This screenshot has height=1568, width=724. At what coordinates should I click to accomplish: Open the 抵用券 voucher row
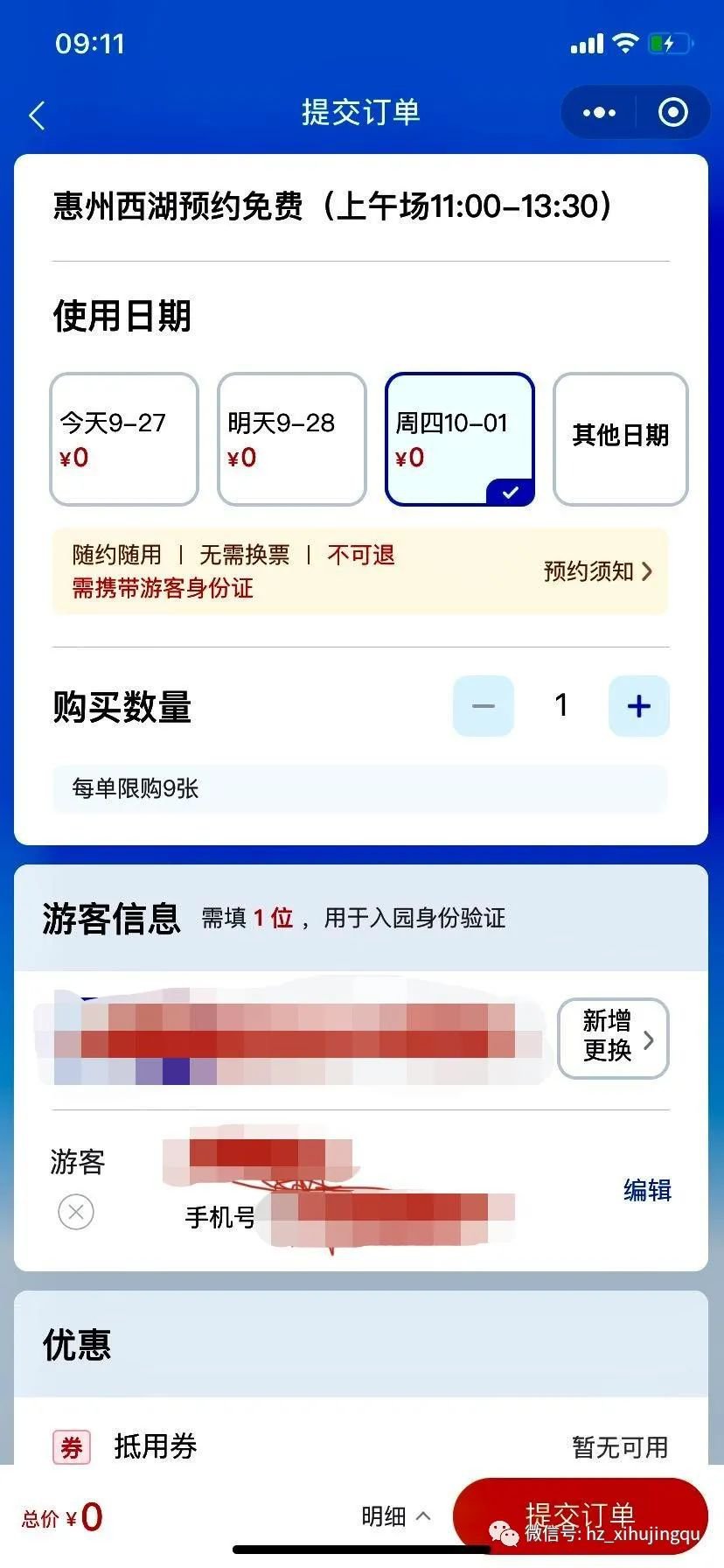[x=360, y=1446]
